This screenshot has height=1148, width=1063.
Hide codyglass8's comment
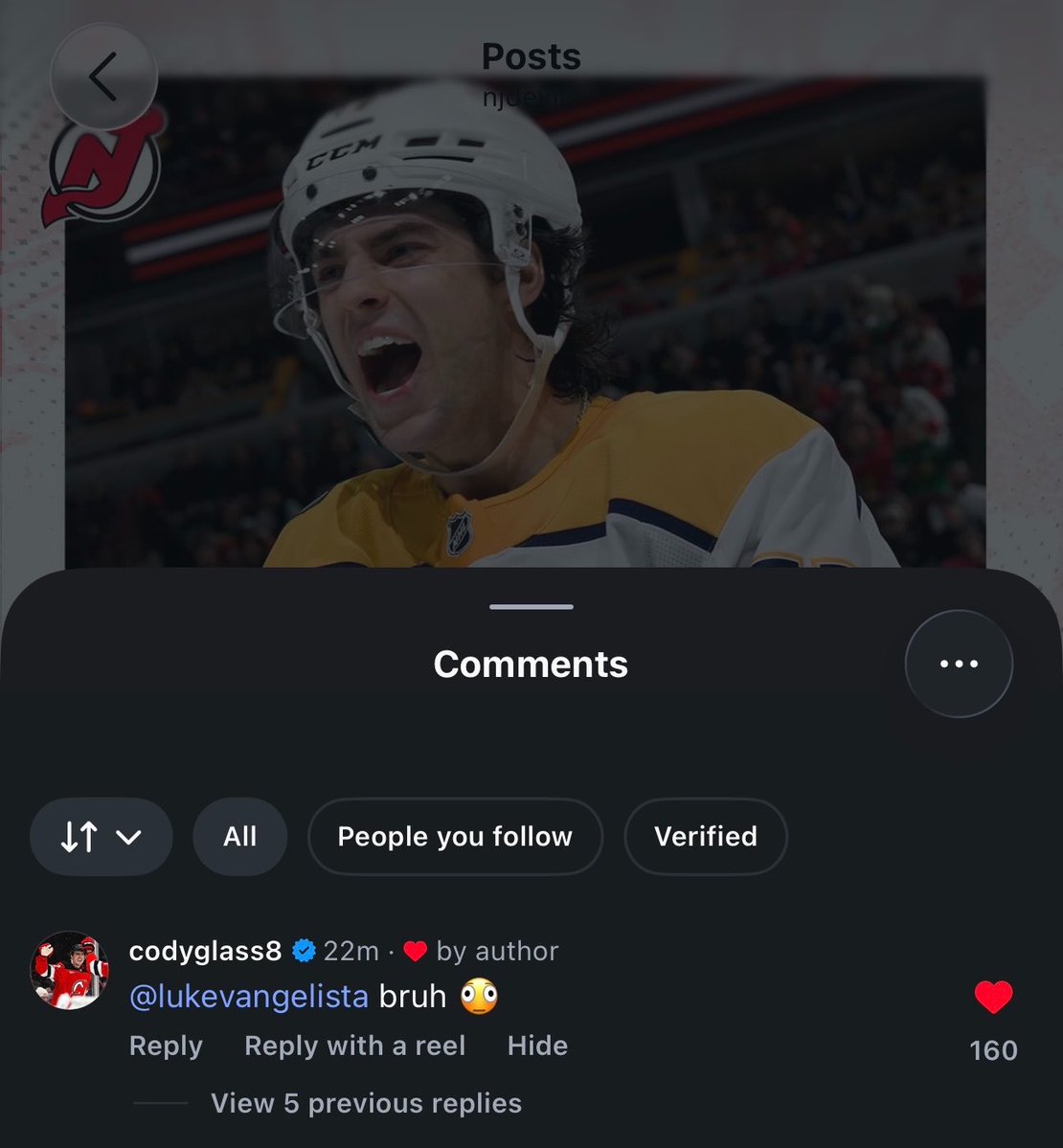pos(537,1046)
